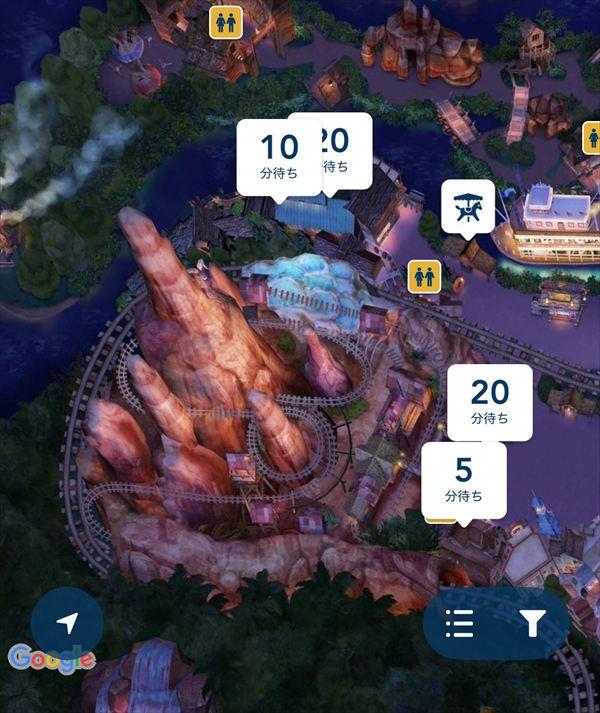The height and width of the screenshot is (713, 600).
Task: Center map on my location
Action: [67, 624]
